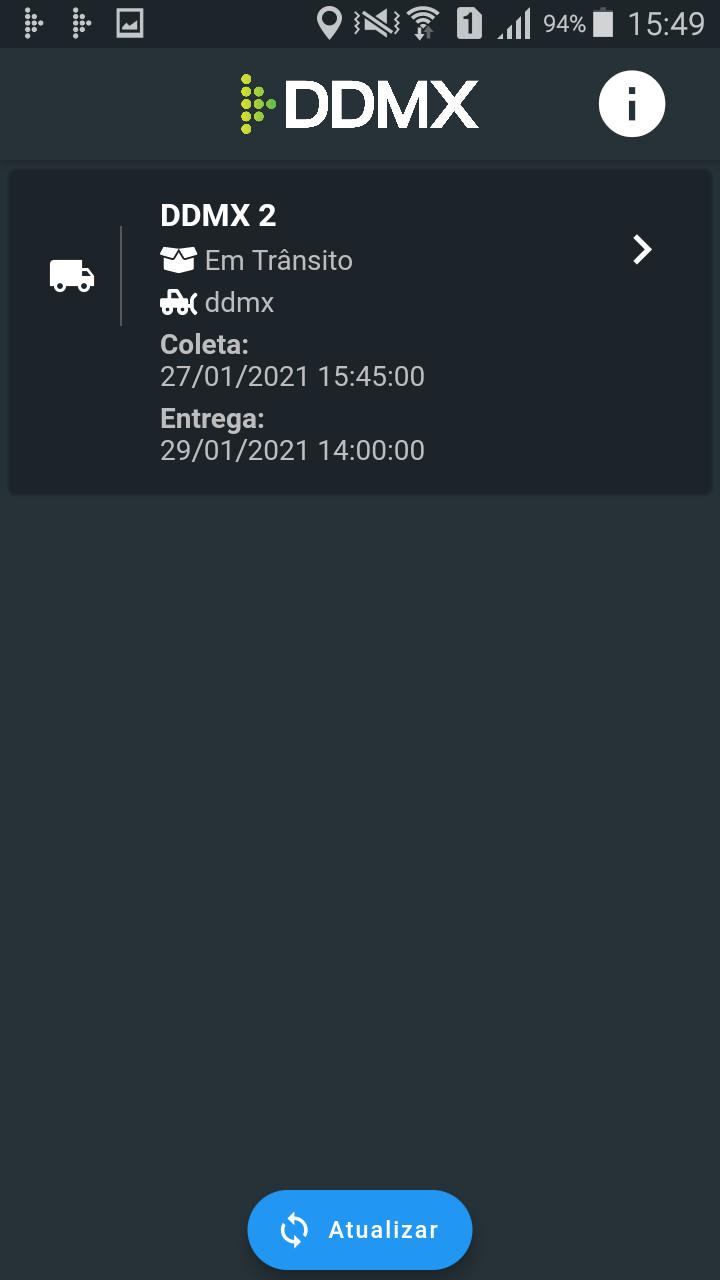Tap the Atualizar refresh button

[x=360, y=1230]
